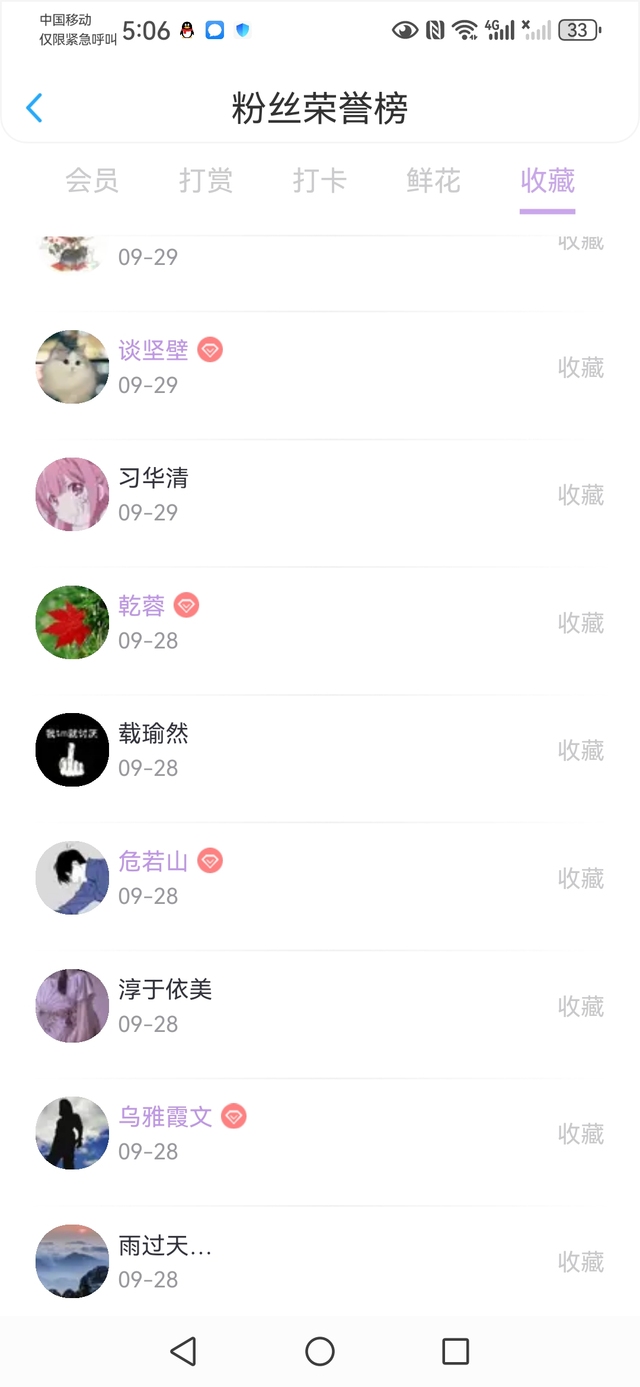
Task: Open recent apps from the navigation bar
Action: click(455, 1352)
